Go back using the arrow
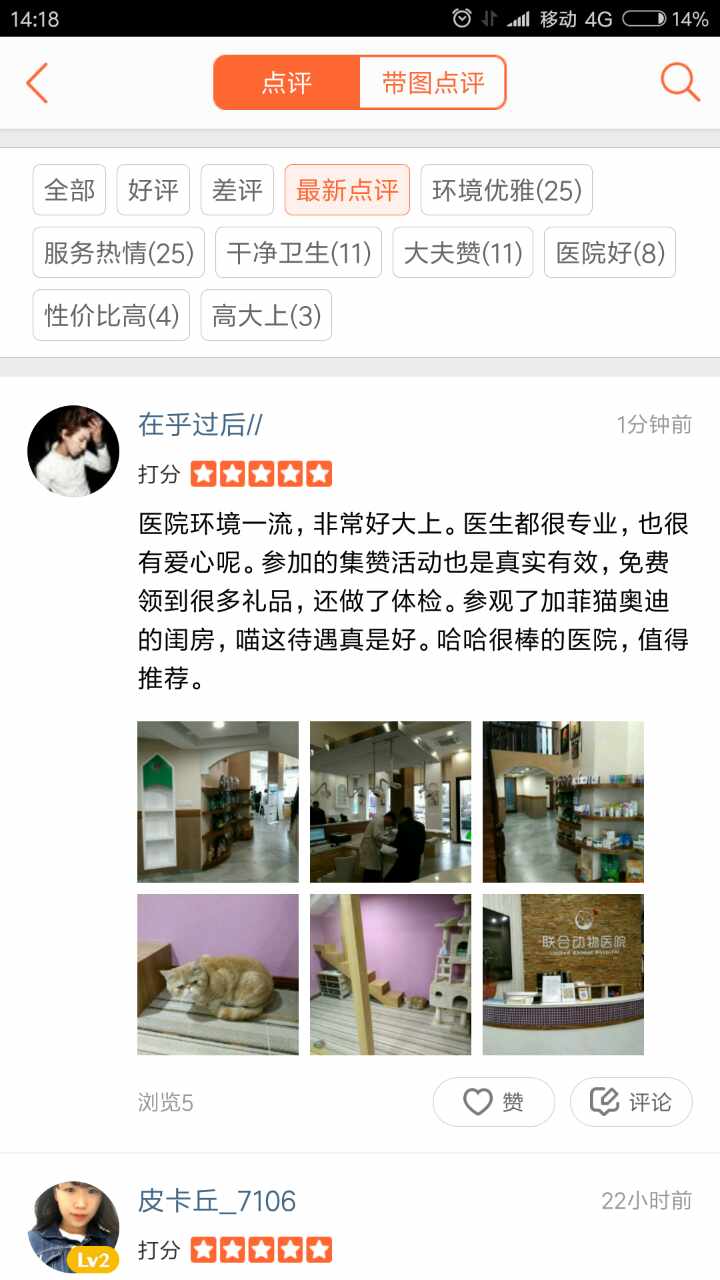 38,83
